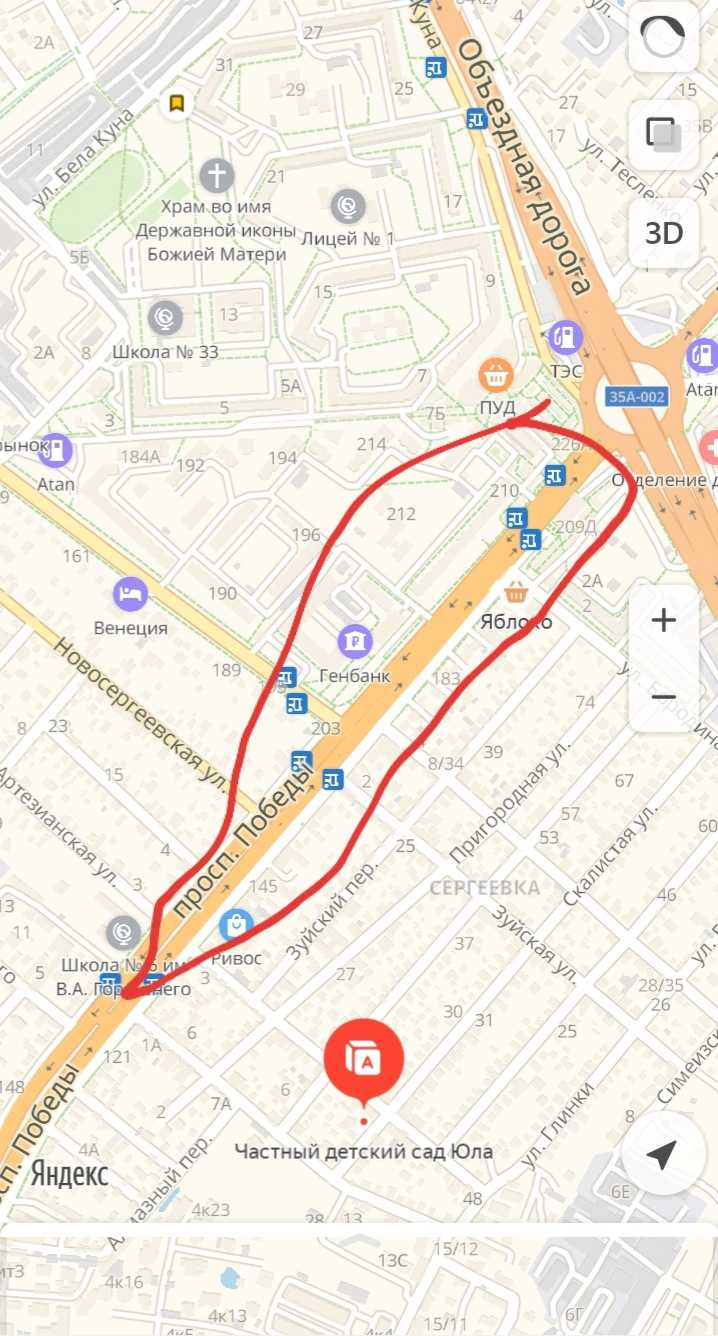
Task: Select the Венеция hotel marker
Action: pos(131,594)
